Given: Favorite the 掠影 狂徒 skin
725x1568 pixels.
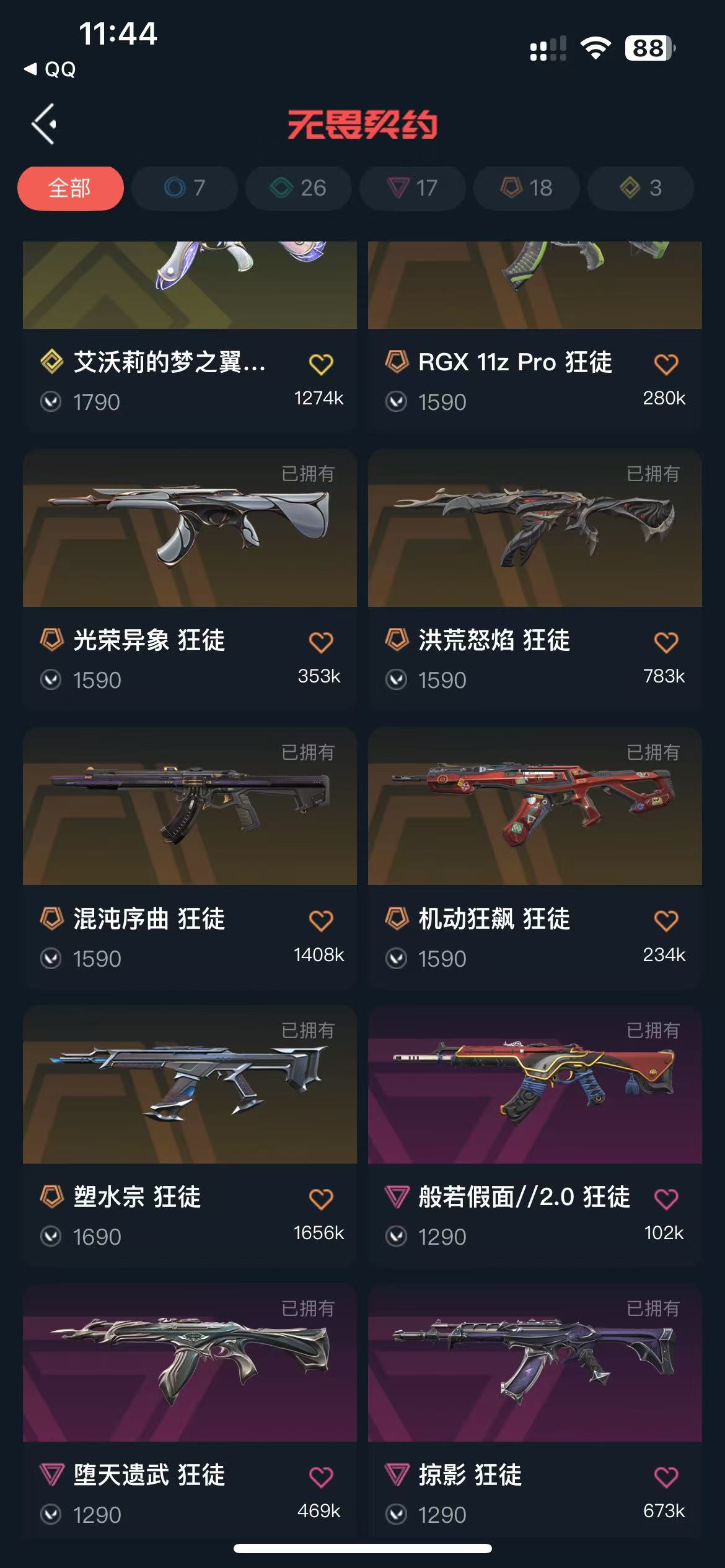Looking at the screenshot, I should 666,1477.
